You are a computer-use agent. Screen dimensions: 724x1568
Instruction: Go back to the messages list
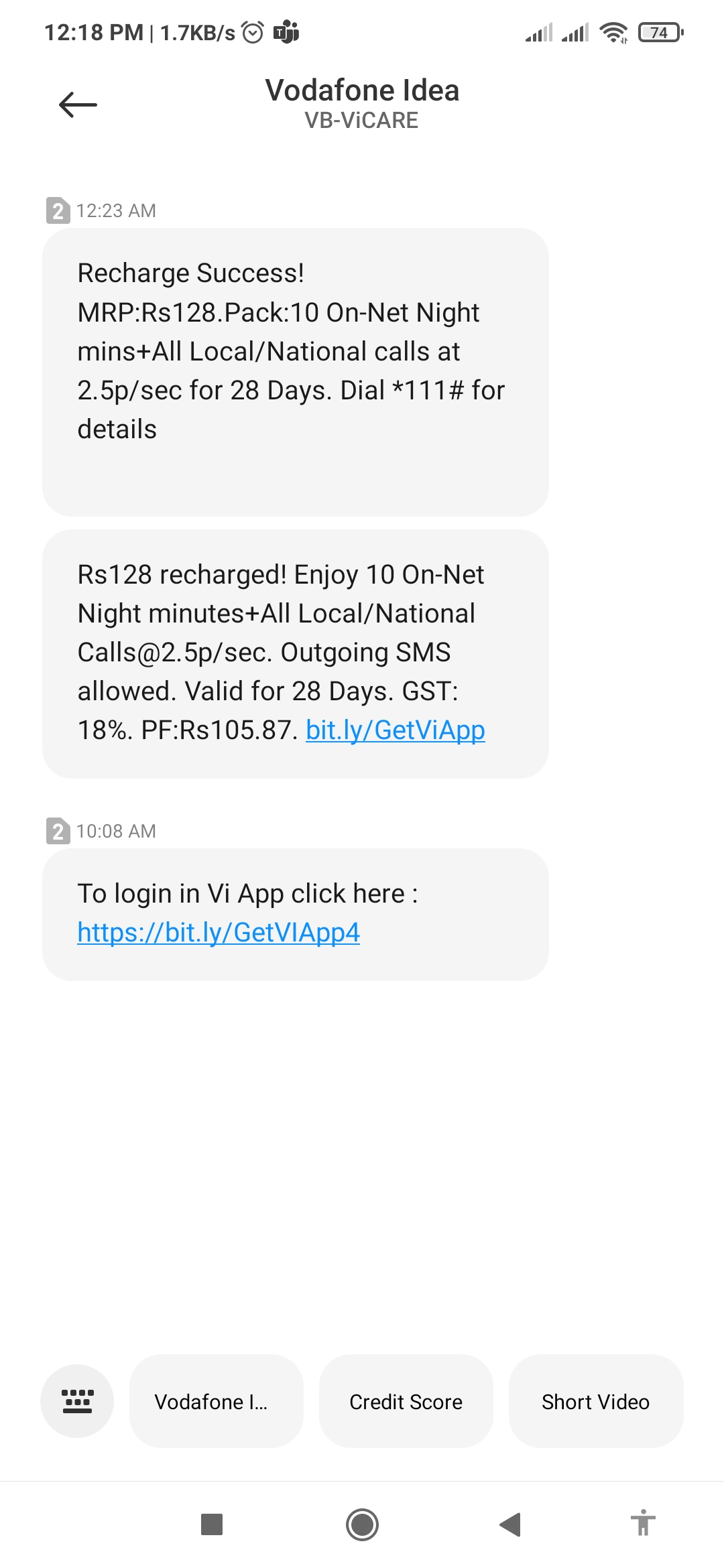(78, 105)
